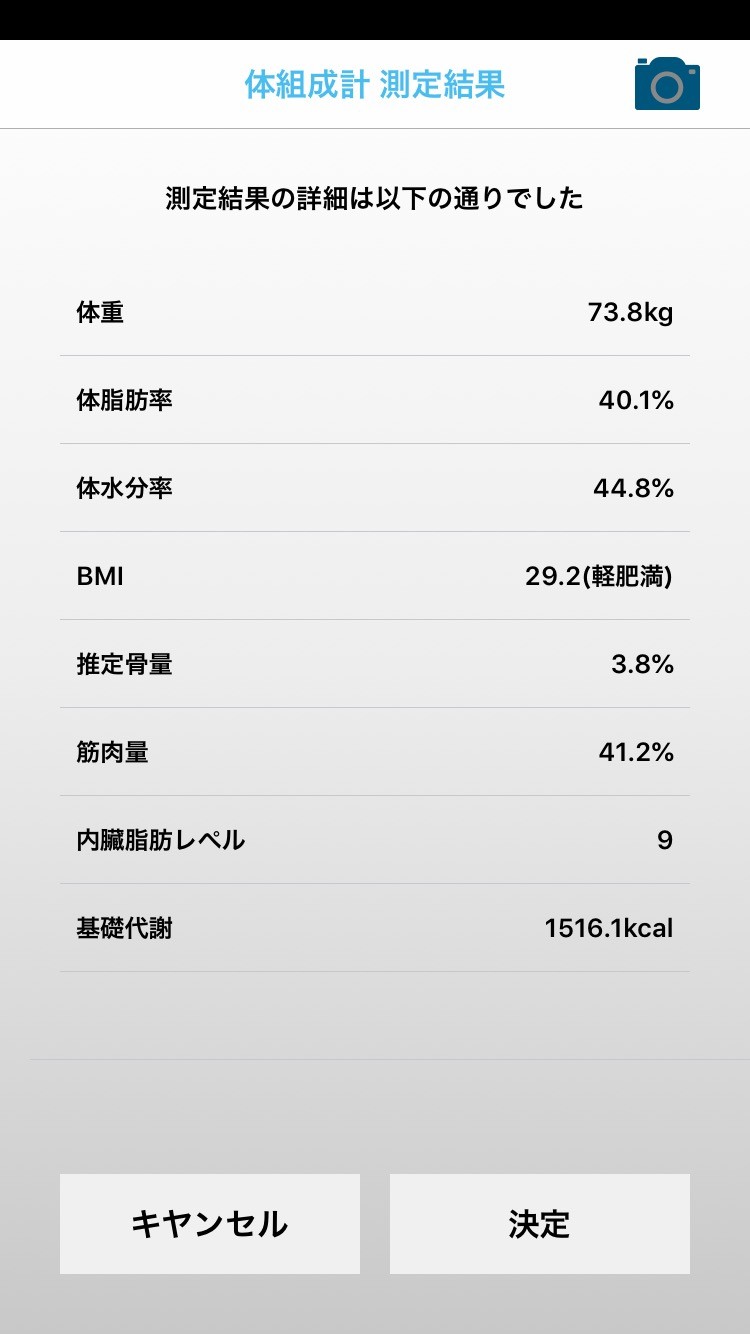
Task: Tap the キャンセル button
Action: point(210,1224)
